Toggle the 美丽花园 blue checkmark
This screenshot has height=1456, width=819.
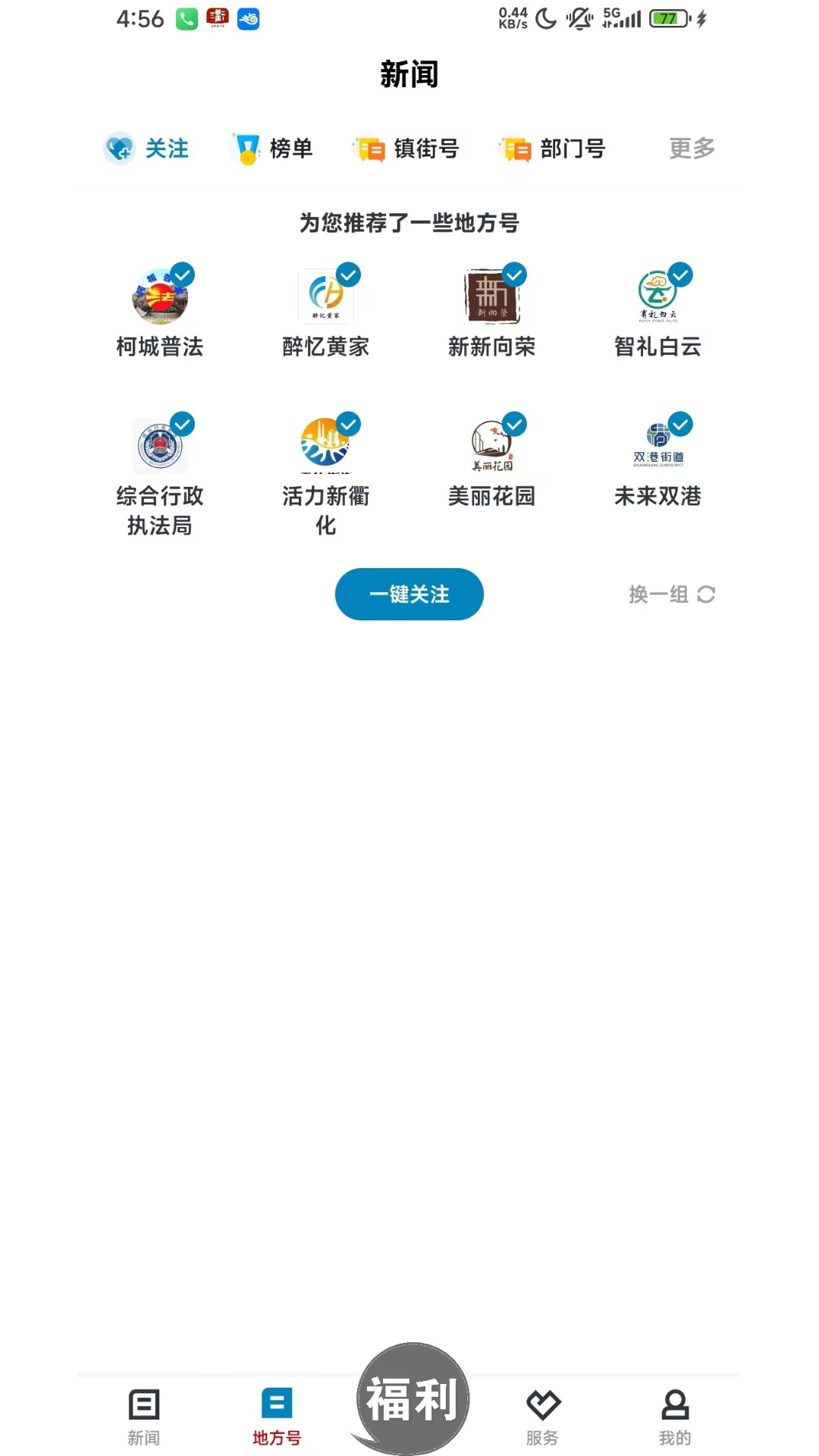point(514,424)
